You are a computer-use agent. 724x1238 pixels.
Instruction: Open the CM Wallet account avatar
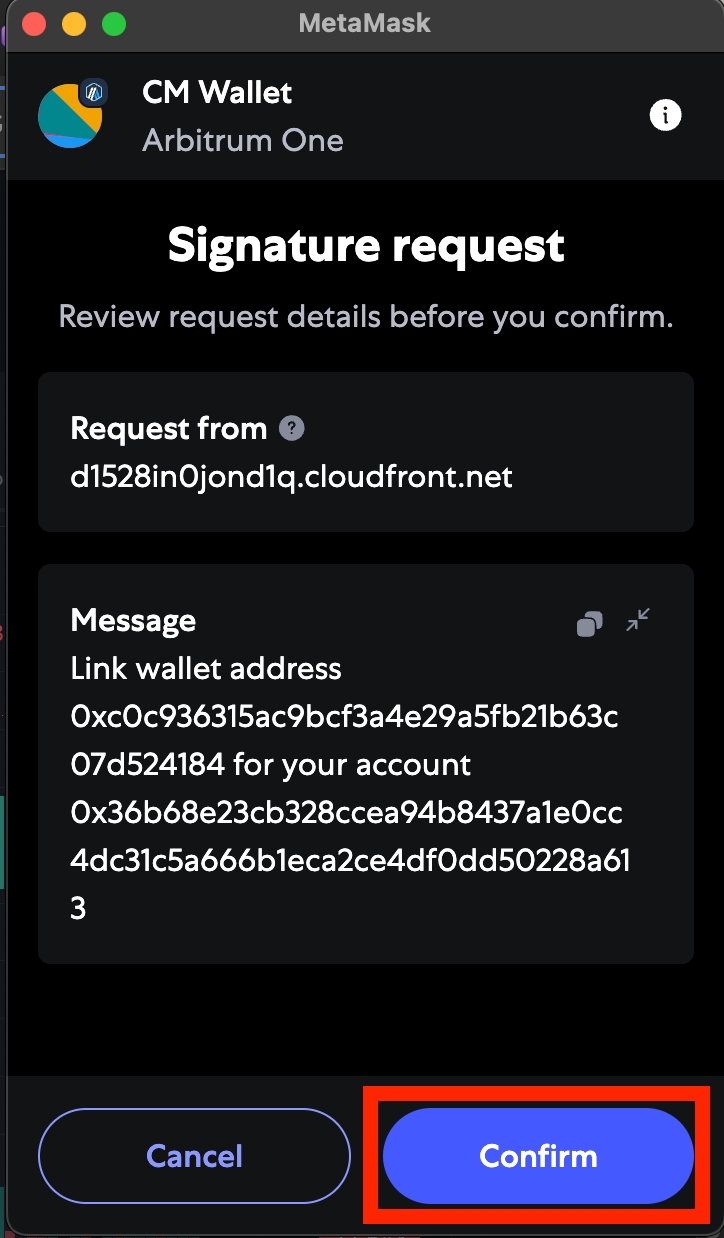(70, 115)
